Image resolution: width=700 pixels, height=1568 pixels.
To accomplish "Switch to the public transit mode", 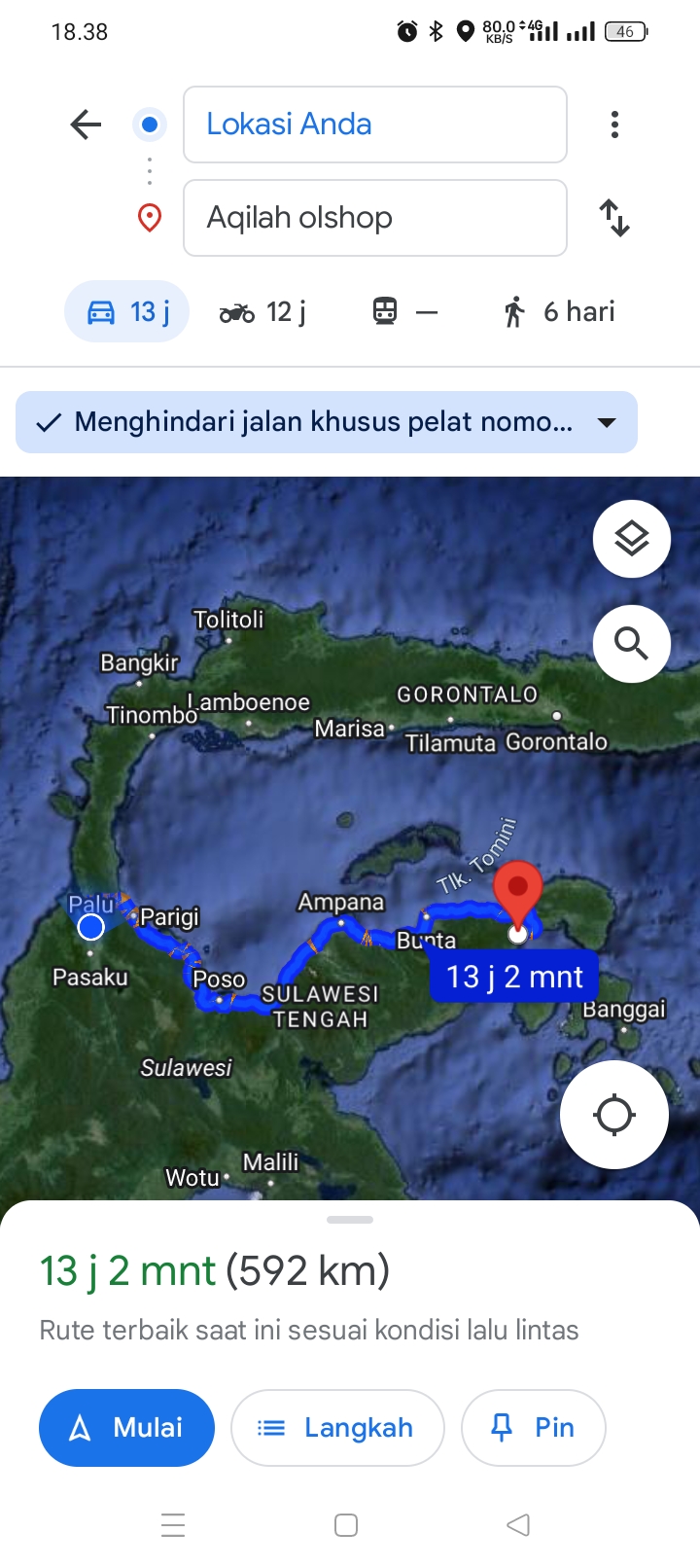I will pyautogui.click(x=405, y=312).
